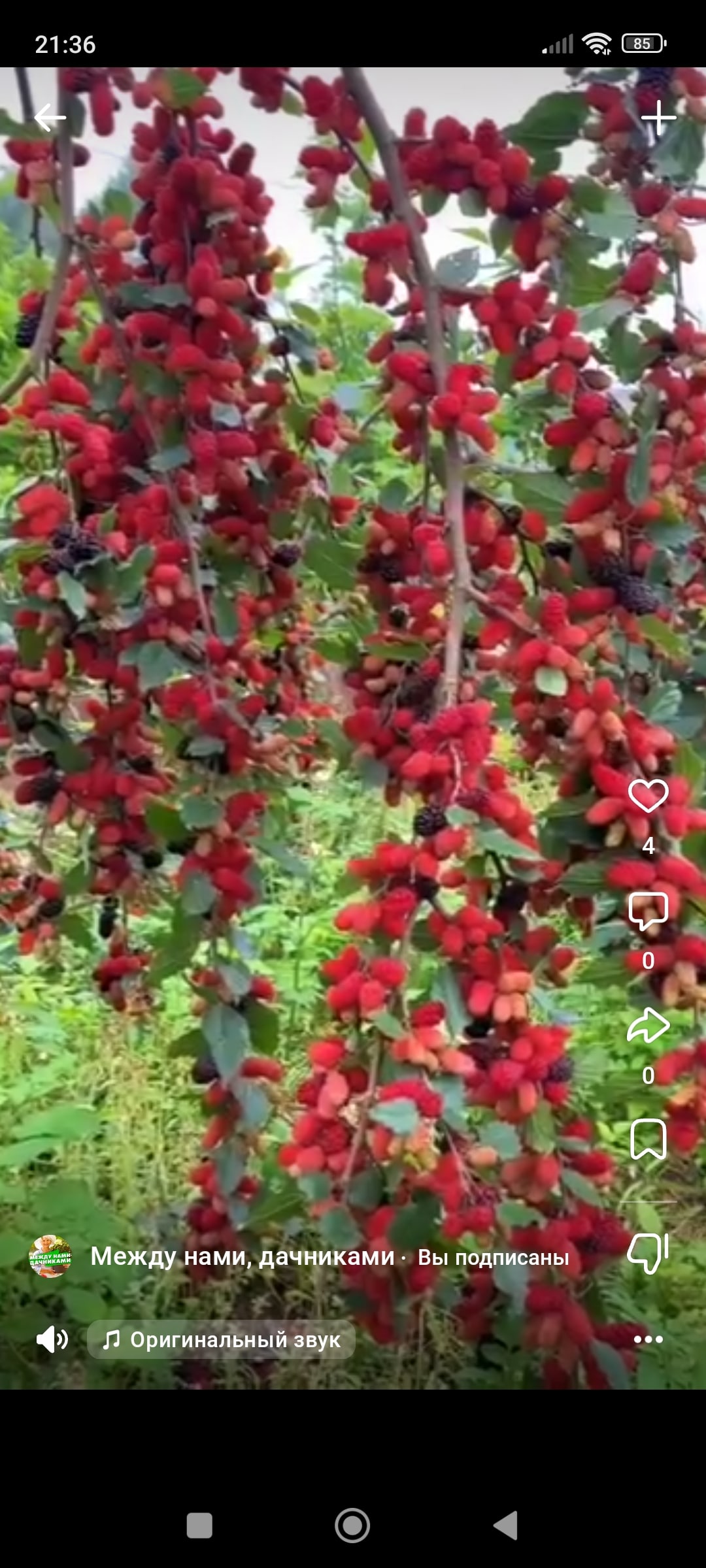Dislike this video with the thumbs-down icon
This screenshot has width=706, height=1568.
point(648,1253)
